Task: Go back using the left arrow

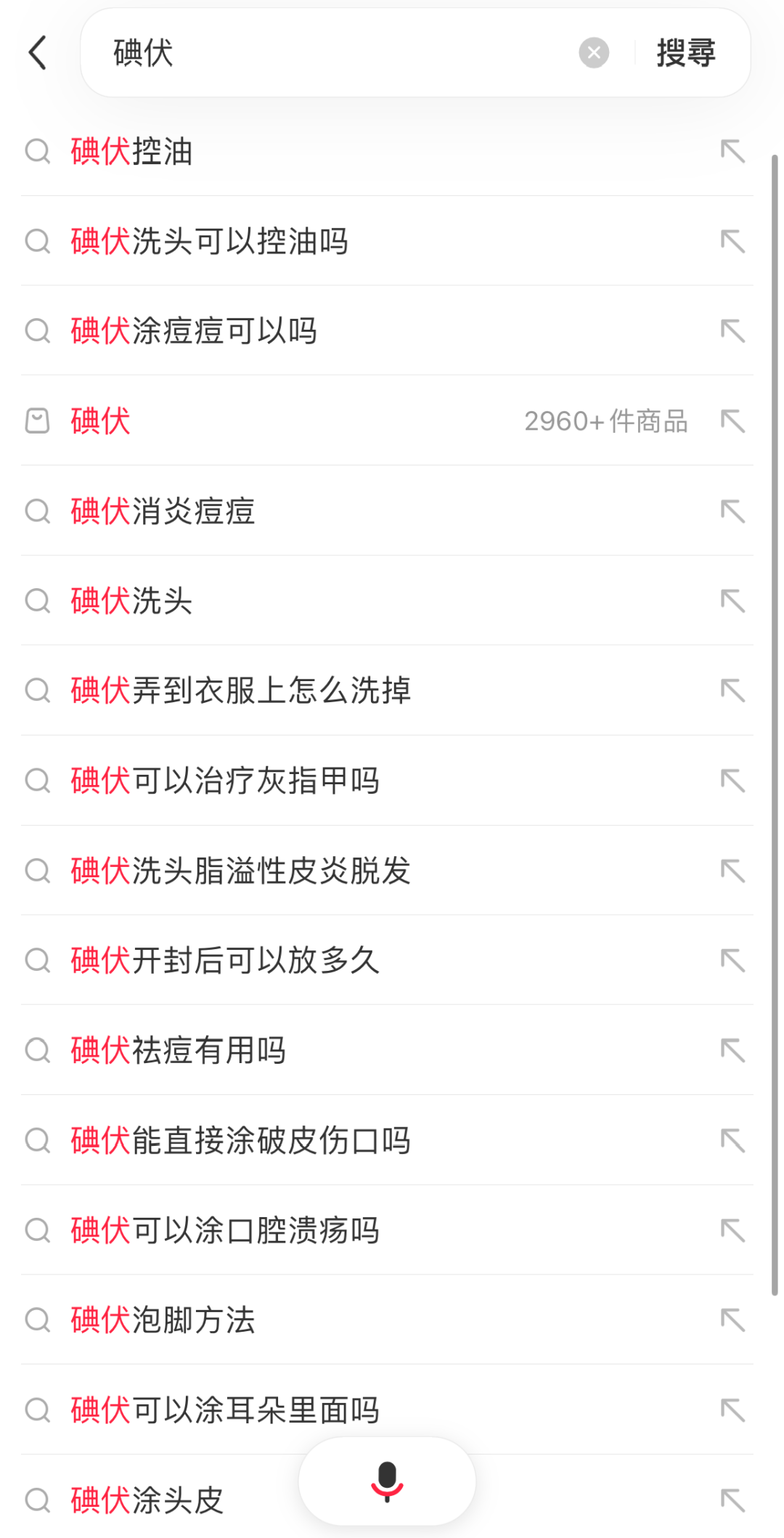Action: tap(38, 53)
